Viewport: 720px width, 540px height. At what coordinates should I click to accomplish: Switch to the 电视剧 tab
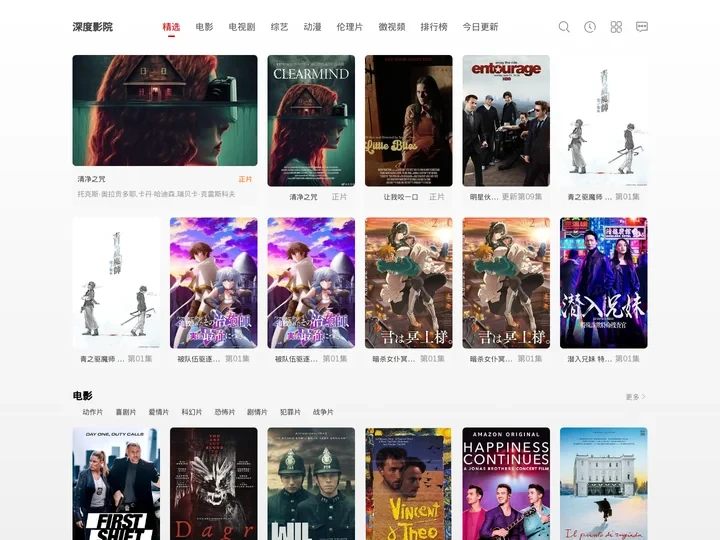point(241,27)
